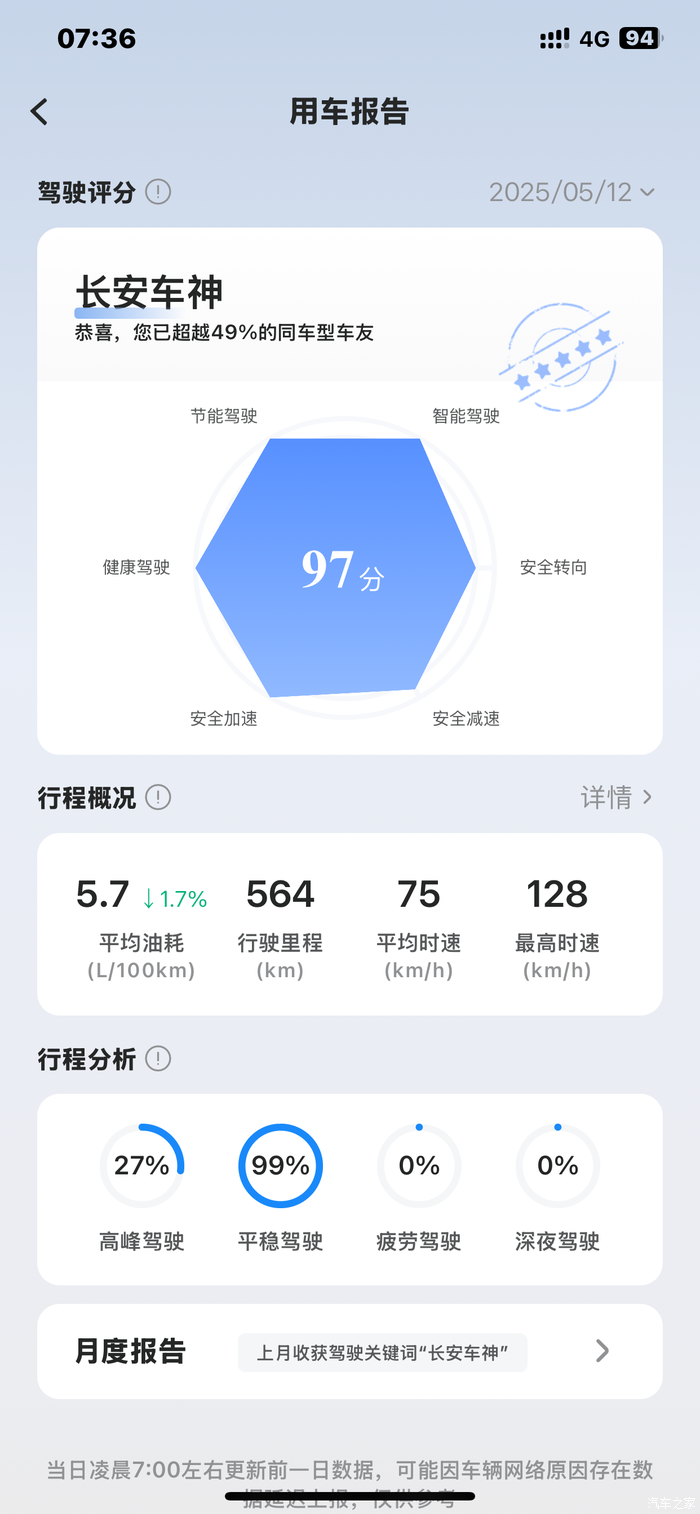
Task: Open the 2025/05/12 date dropdown
Action: (x=571, y=192)
